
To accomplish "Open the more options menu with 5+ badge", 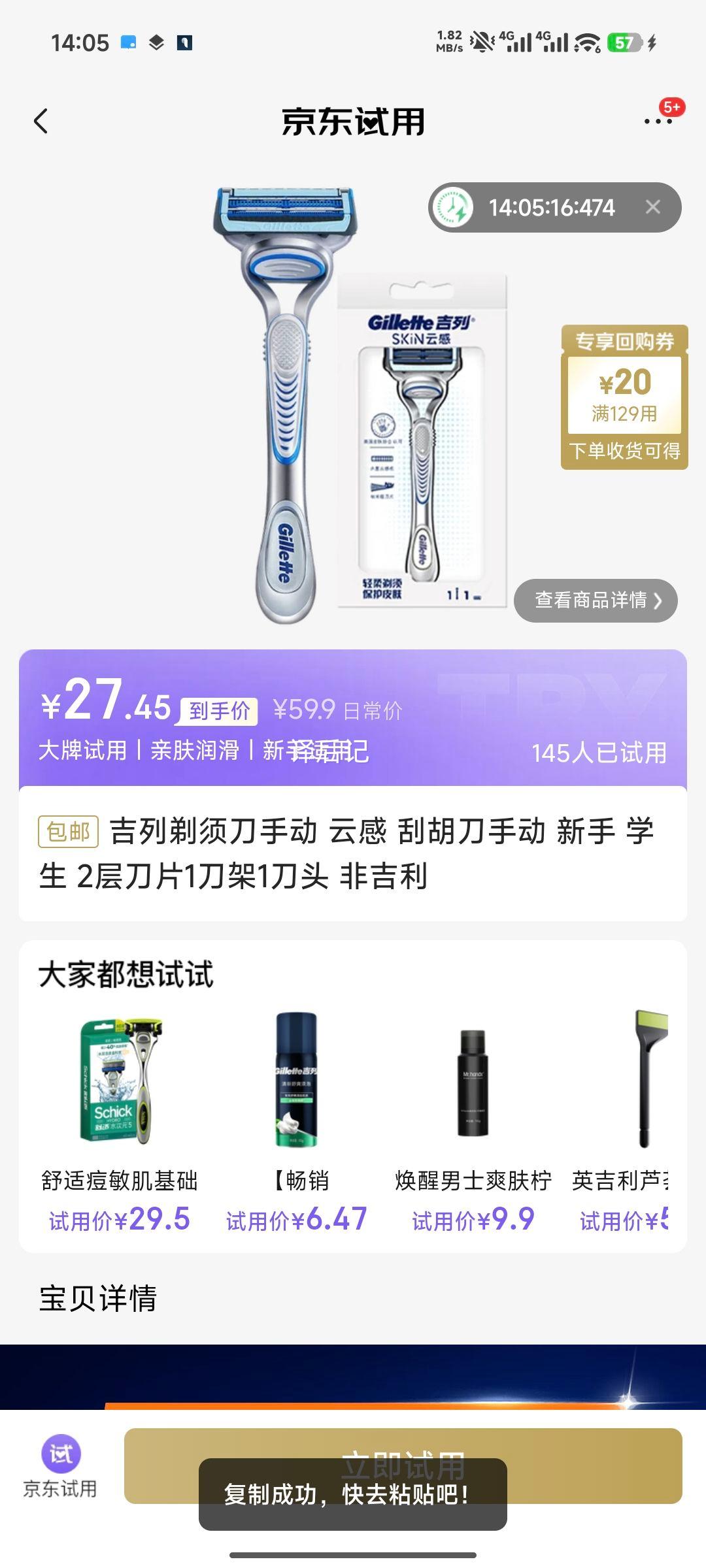I will pyautogui.click(x=657, y=122).
